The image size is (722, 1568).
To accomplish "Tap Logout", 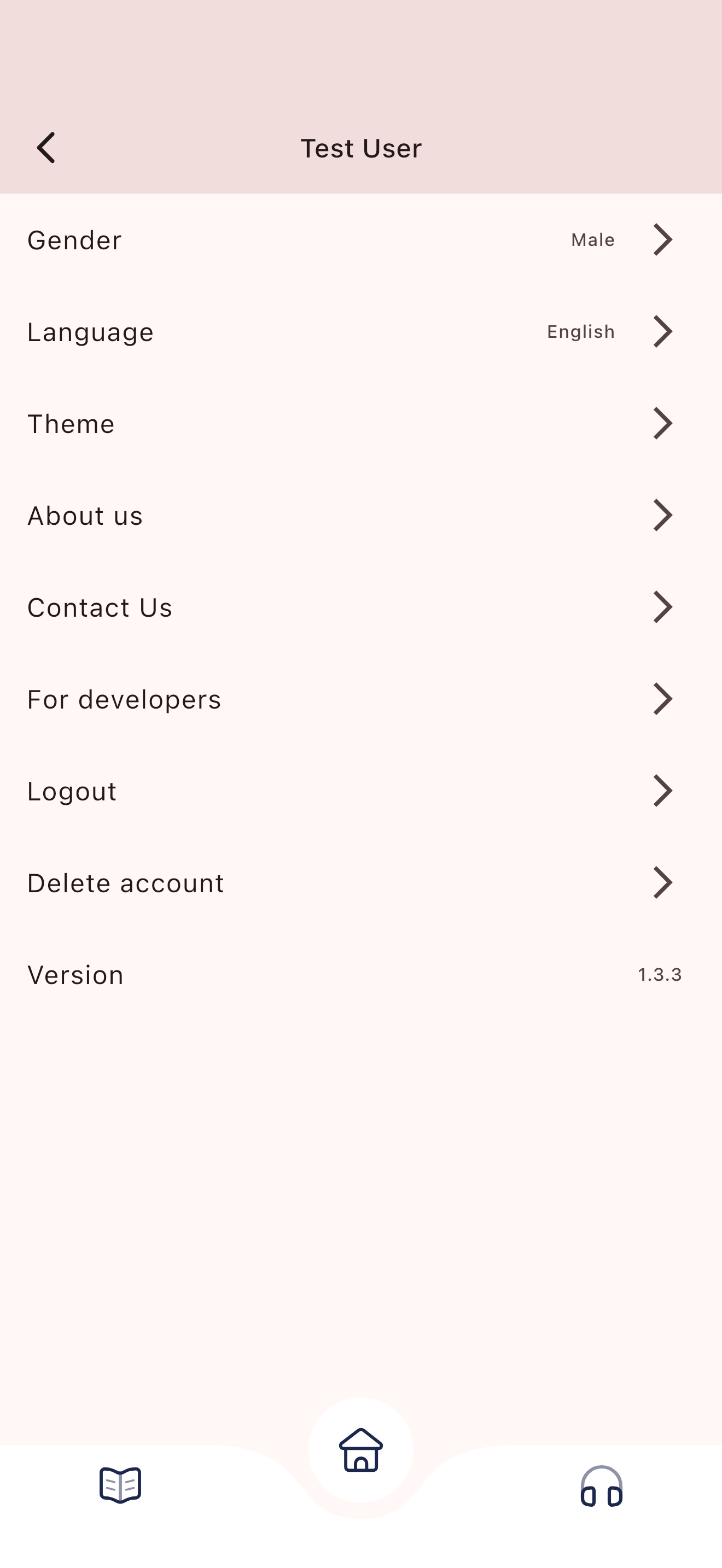I will [360, 791].
